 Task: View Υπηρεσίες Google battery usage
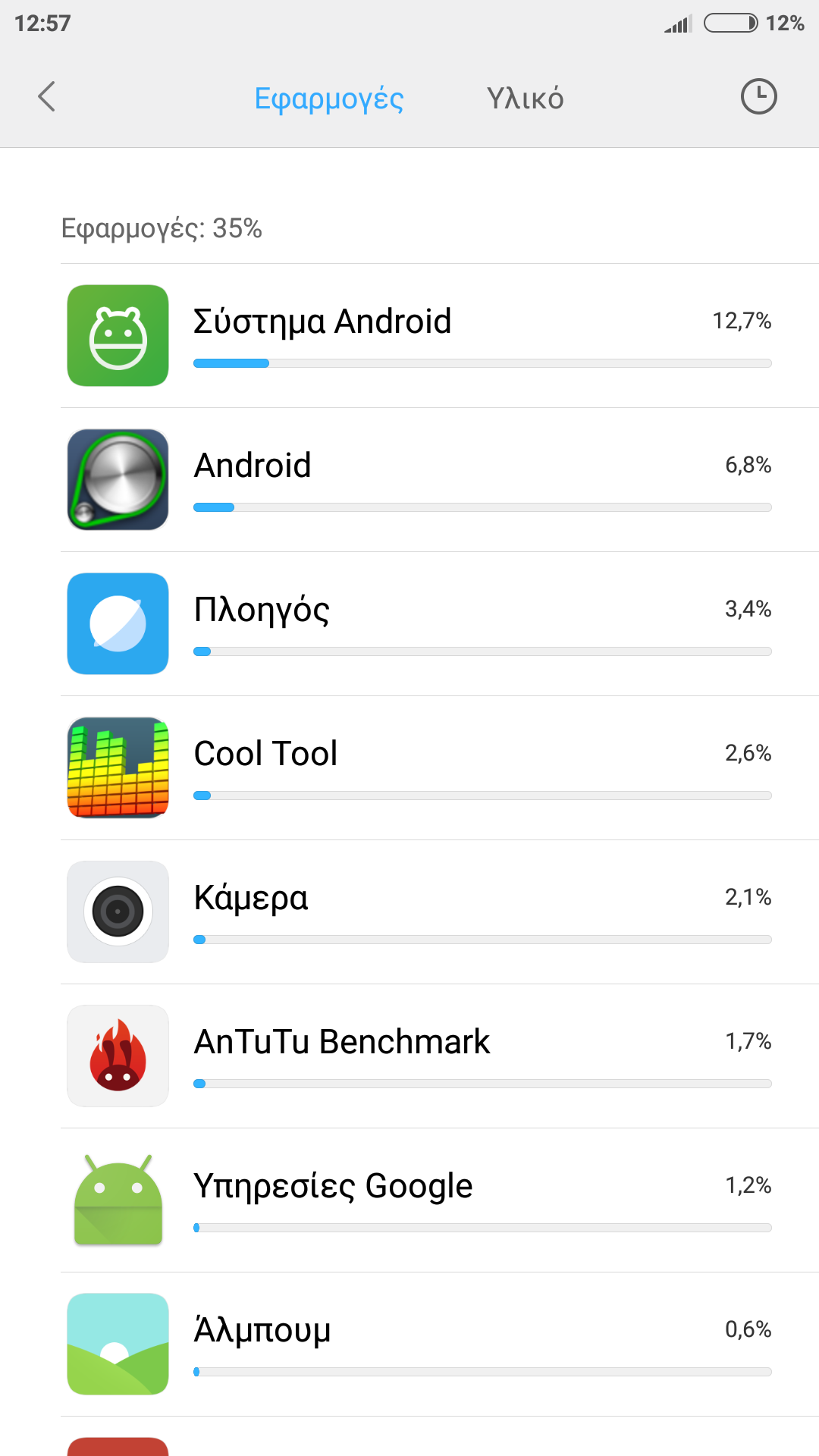[440, 1200]
